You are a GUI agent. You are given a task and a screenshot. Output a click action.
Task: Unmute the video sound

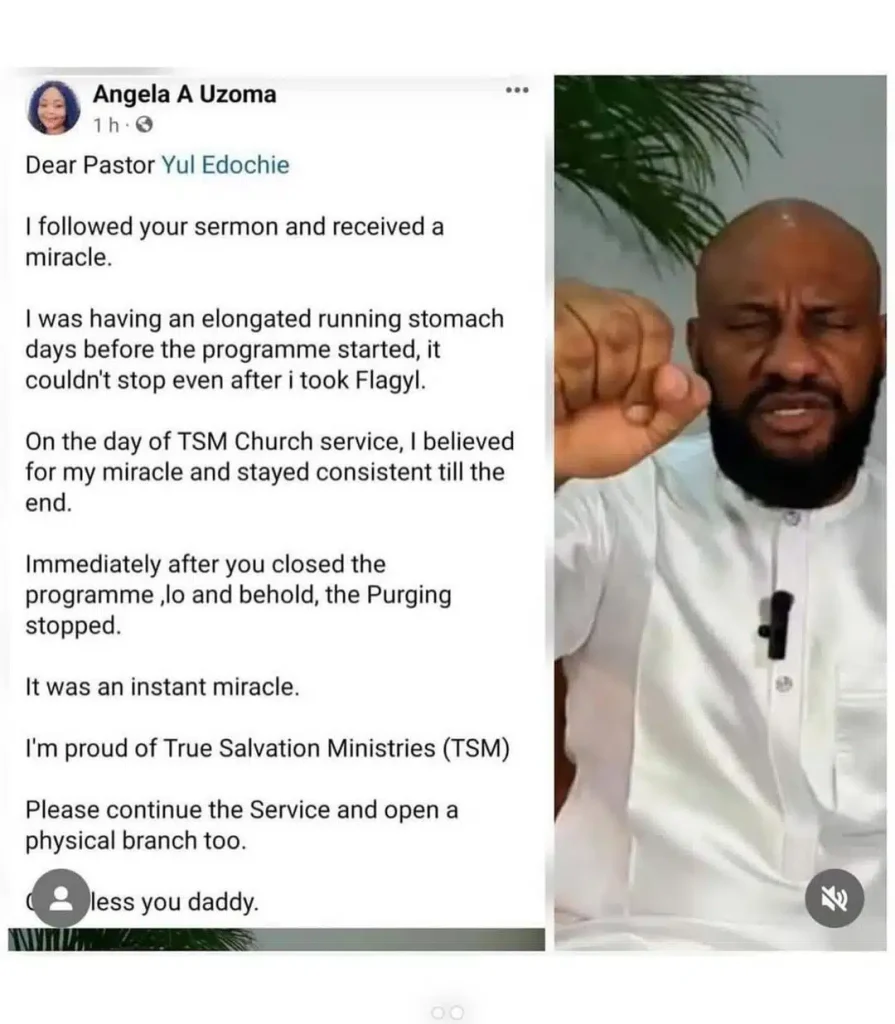coord(834,899)
